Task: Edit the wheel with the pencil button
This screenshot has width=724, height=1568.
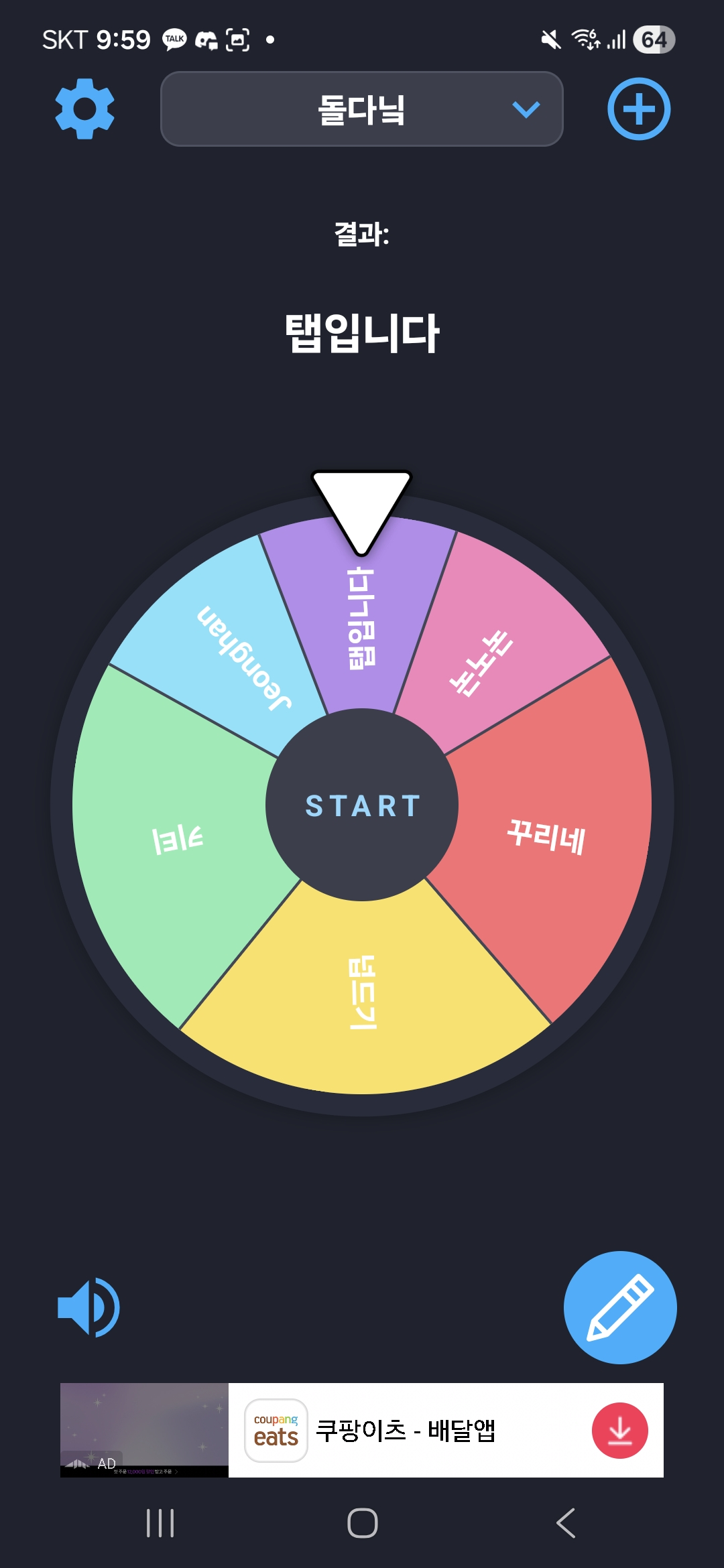Action: click(x=620, y=1307)
